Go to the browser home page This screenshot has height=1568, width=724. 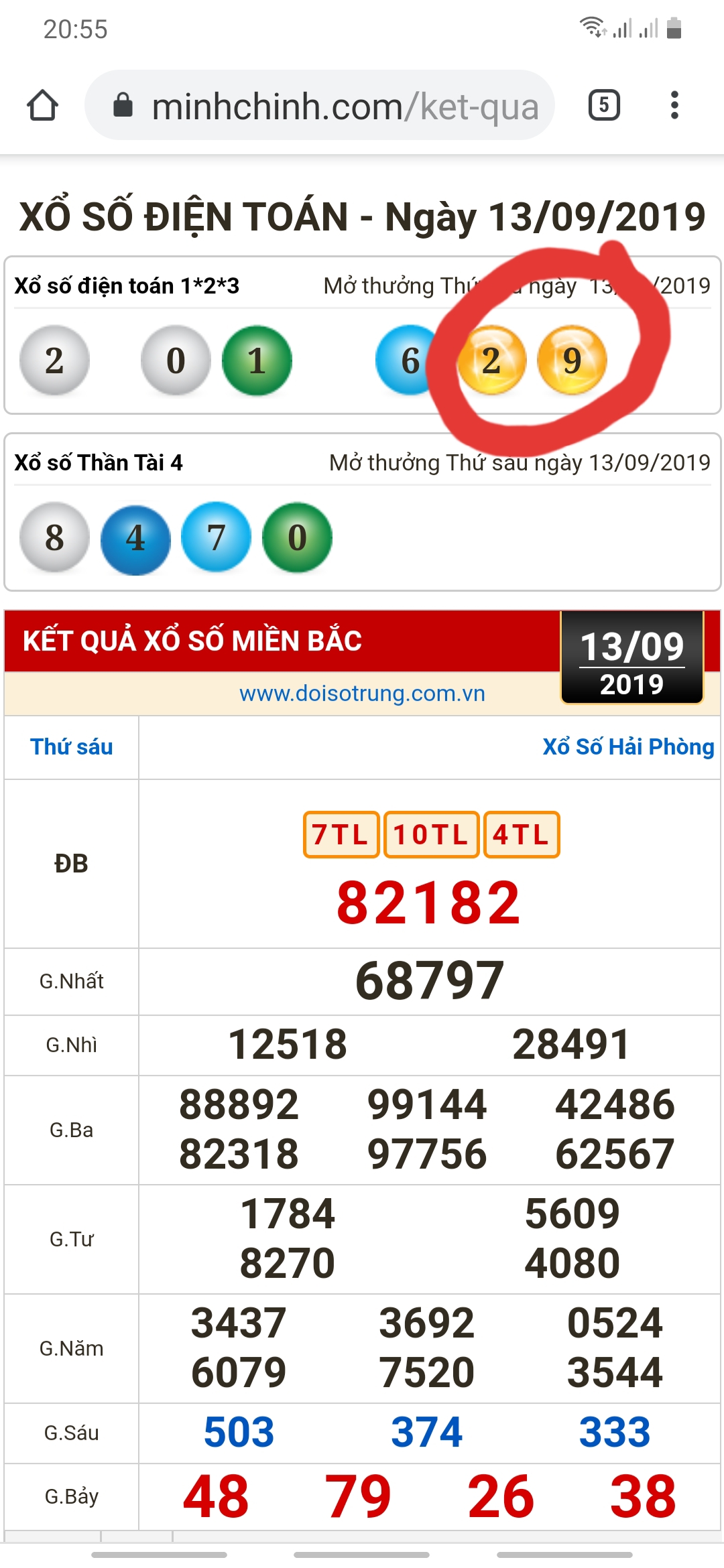pyautogui.click(x=42, y=105)
